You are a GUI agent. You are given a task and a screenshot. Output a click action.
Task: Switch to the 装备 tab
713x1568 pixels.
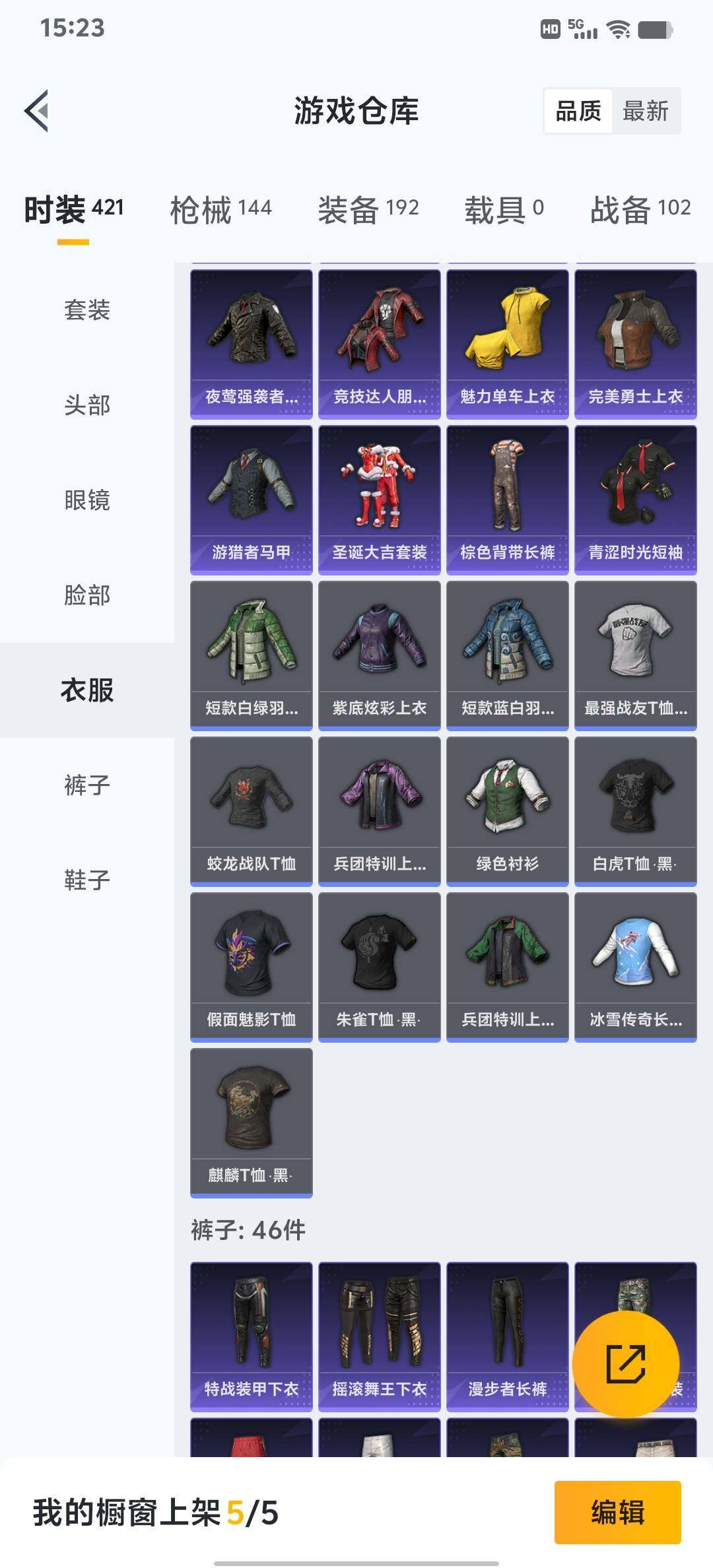coord(368,210)
